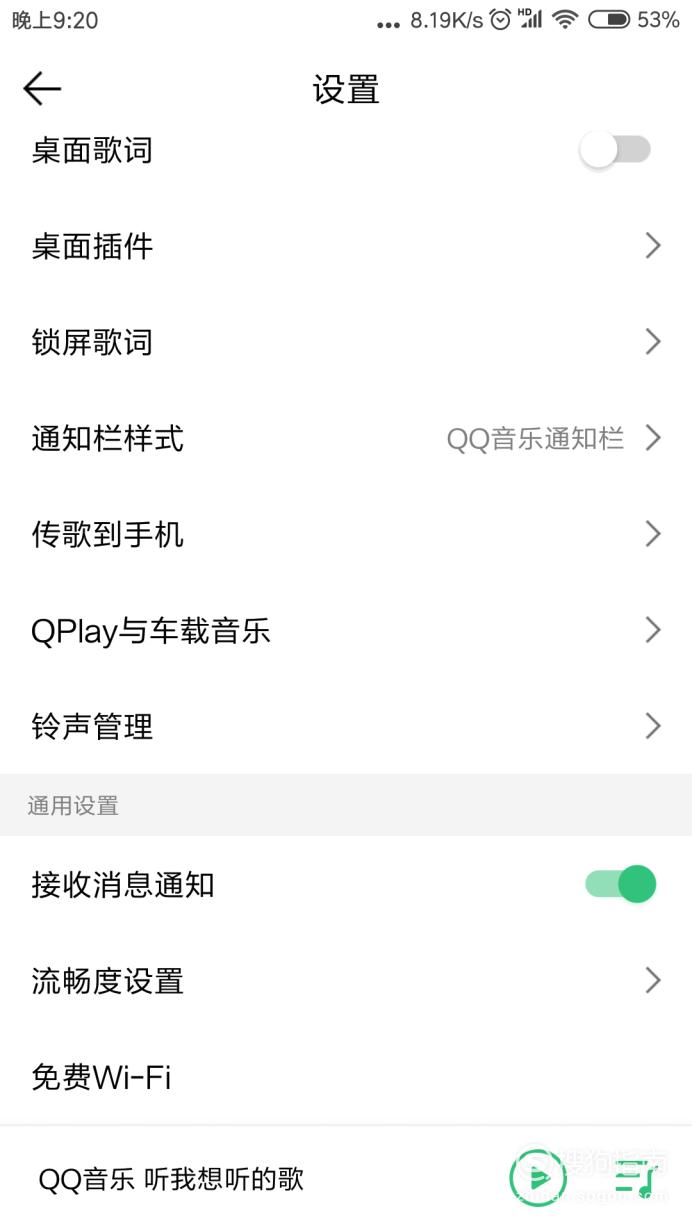Image resolution: width=692 pixels, height=1230 pixels.
Task: Open 免费Wi-Fi row
Action: pos(346,1077)
